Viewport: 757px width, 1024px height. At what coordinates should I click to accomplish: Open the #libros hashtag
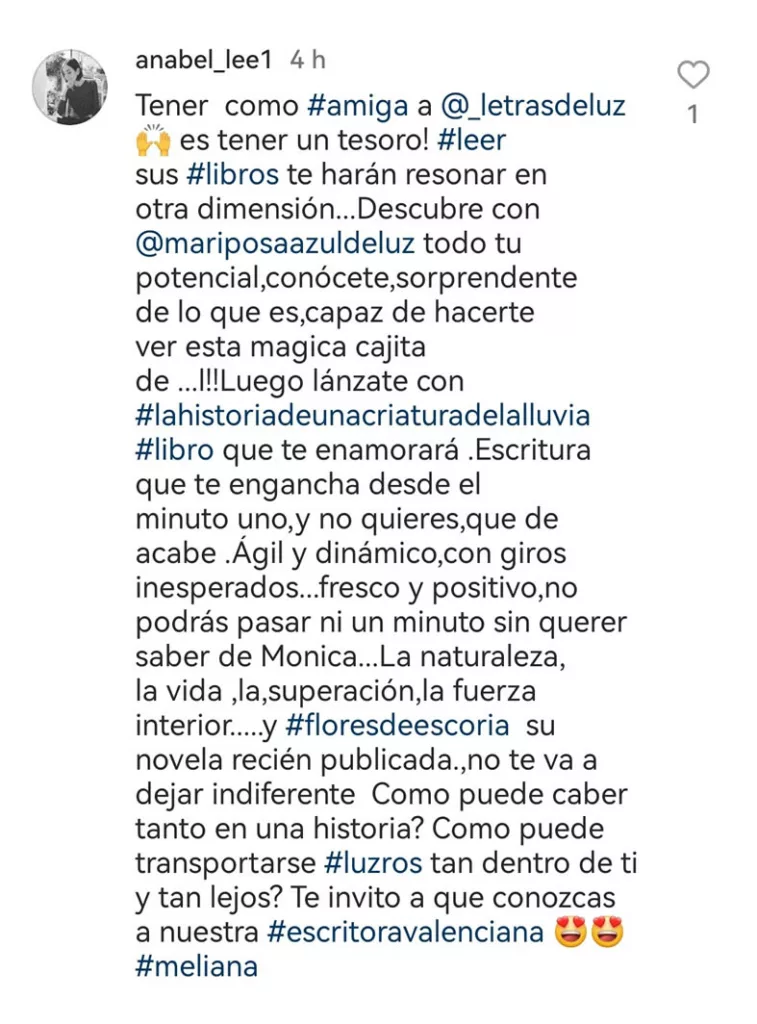[232, 175]
